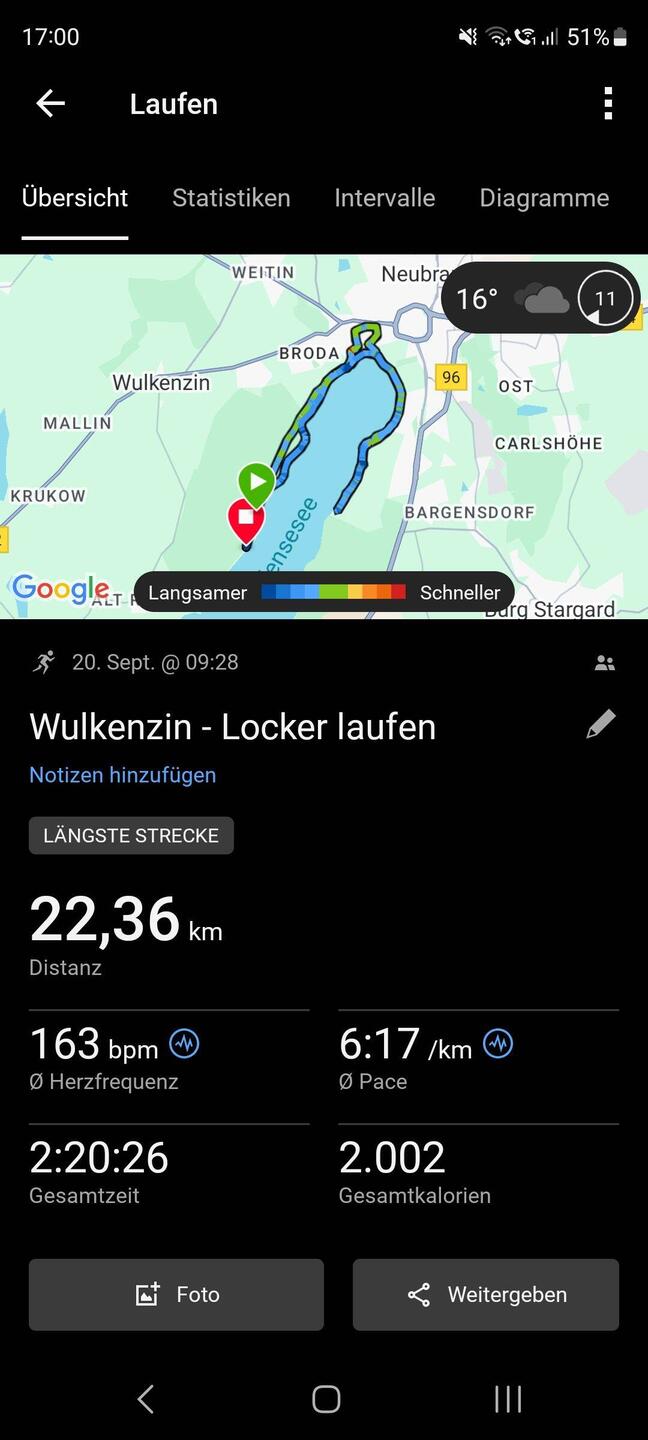
Task: Select the Übersicht tab
Action: coord(75,198)
